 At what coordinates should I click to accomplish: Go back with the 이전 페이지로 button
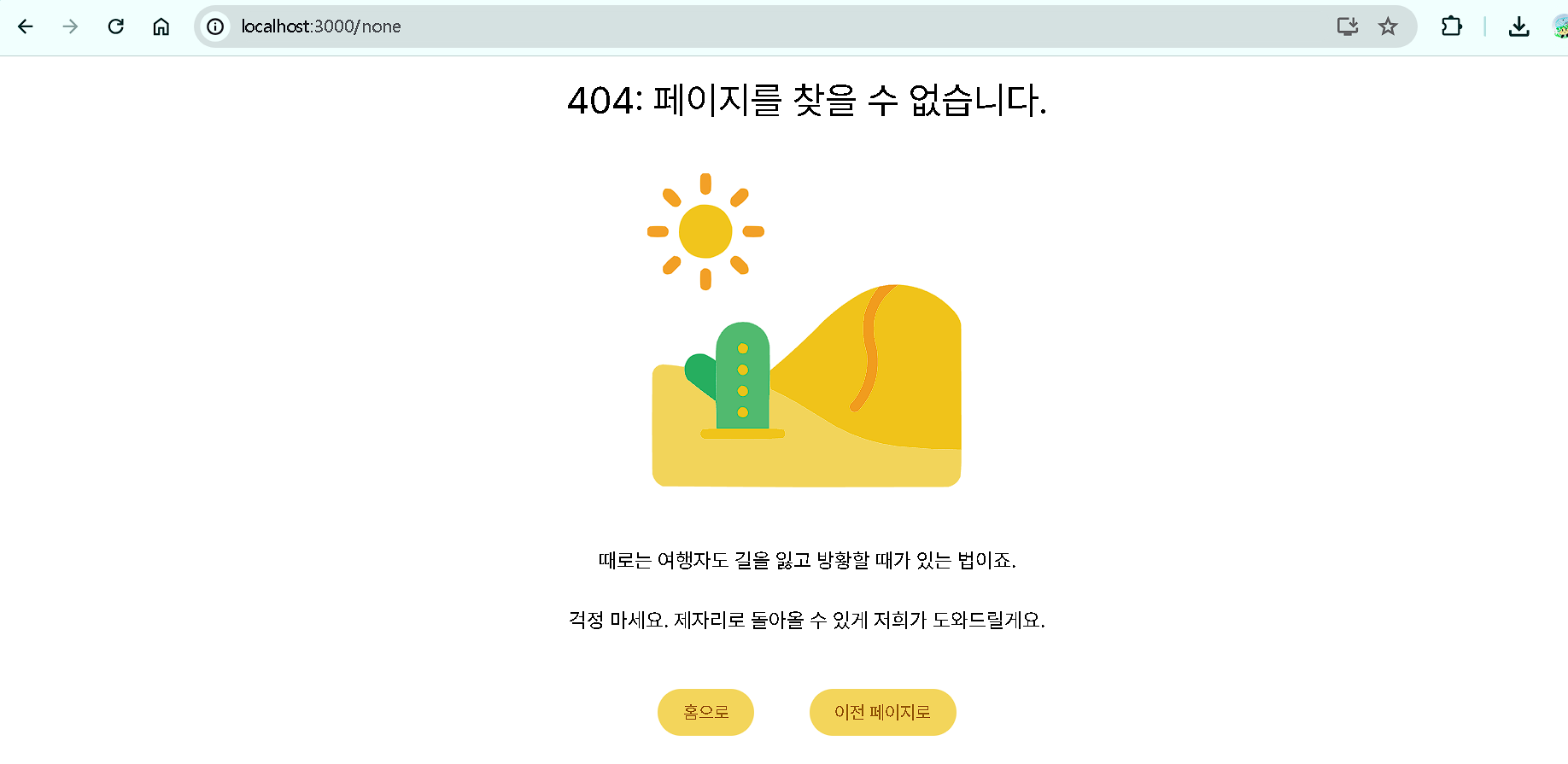(882, 712)
